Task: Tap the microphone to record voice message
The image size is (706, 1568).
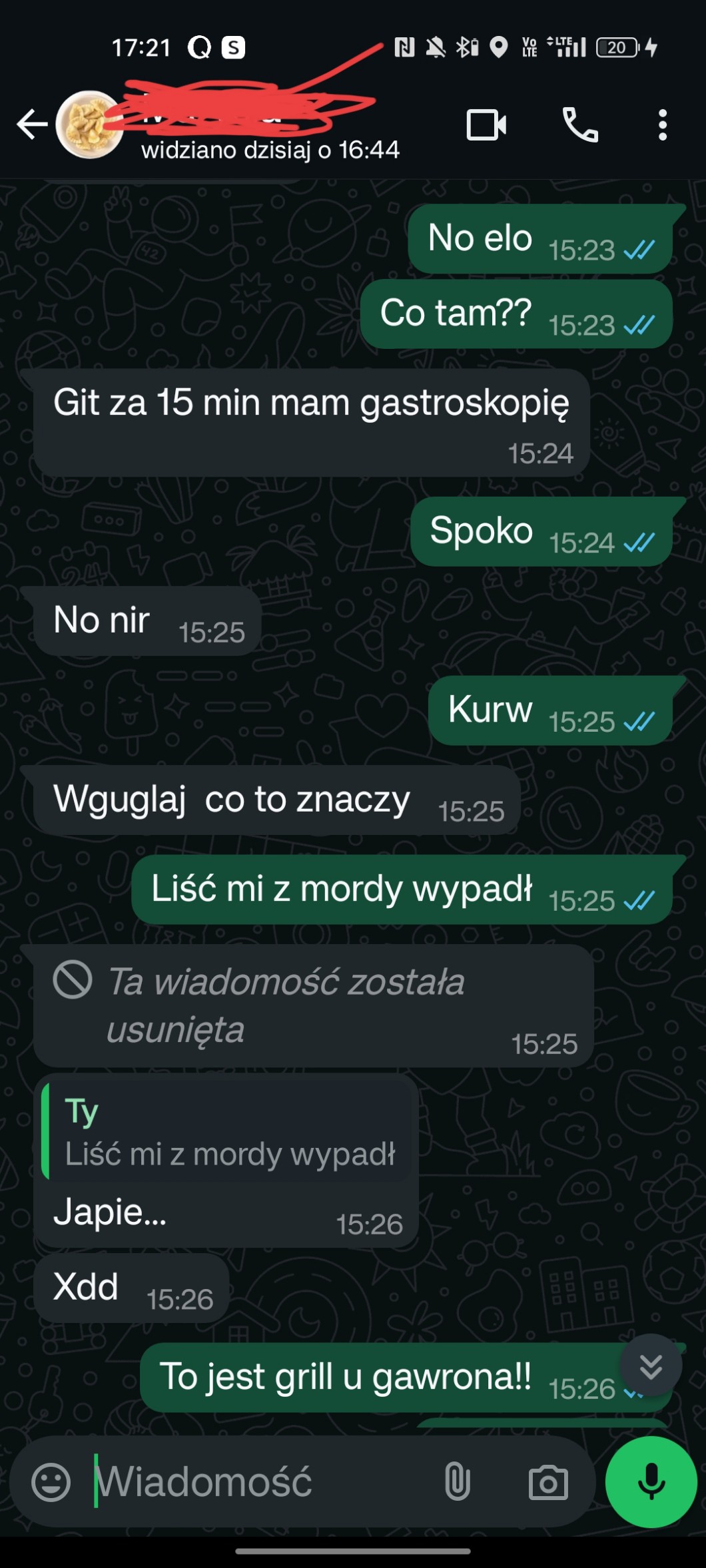Action: [651, 1482]
